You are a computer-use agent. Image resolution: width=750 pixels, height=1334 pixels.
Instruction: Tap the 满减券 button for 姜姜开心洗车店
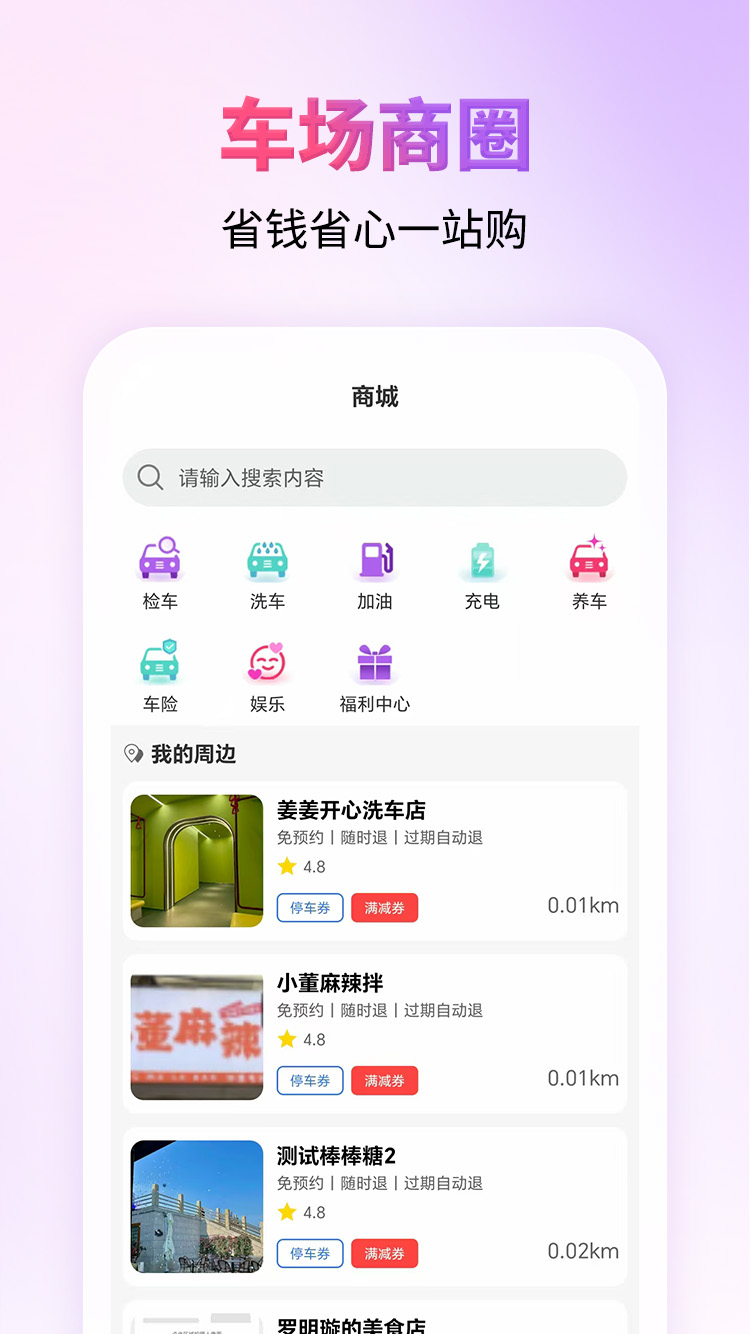click(x=384, y=908)
